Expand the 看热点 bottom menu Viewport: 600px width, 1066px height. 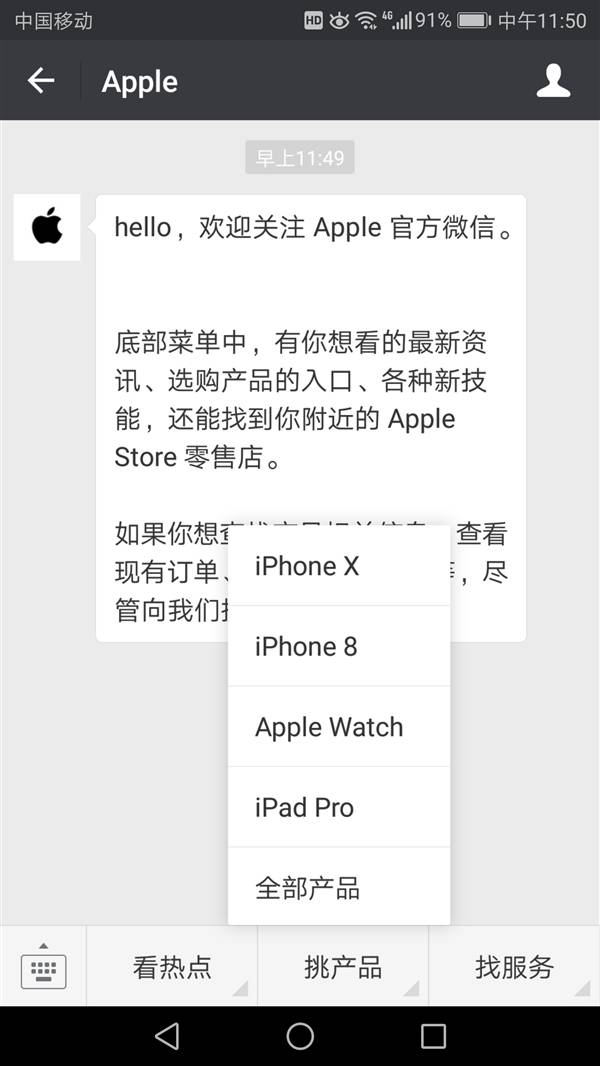(x=172, y=967)
